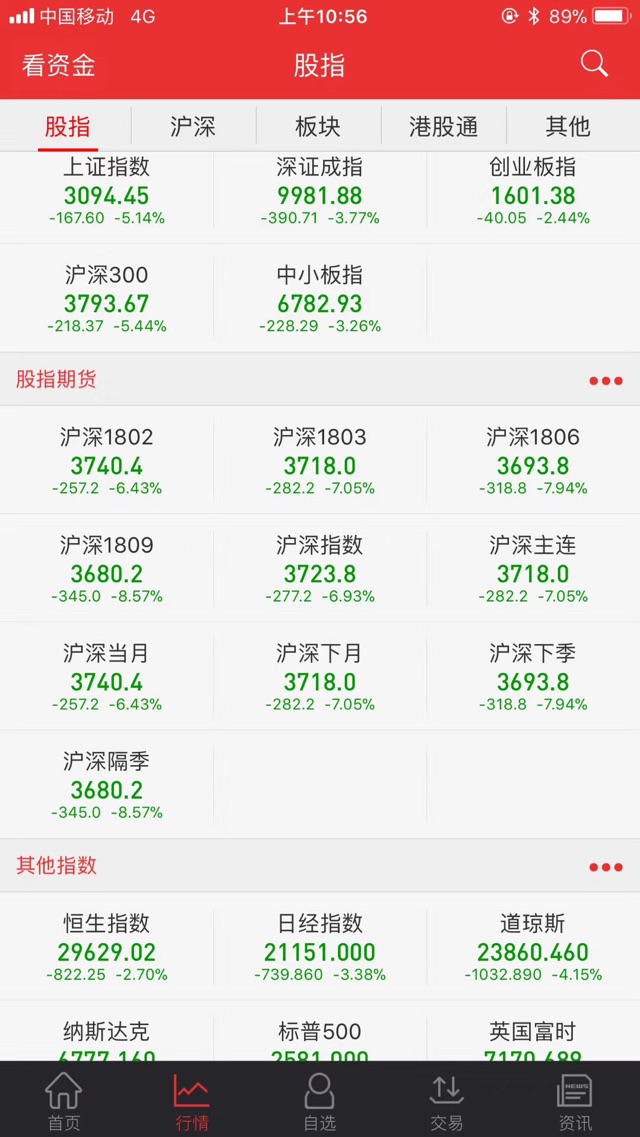
Task: Open the 资讯 news tab
Action: (575, 1102)
